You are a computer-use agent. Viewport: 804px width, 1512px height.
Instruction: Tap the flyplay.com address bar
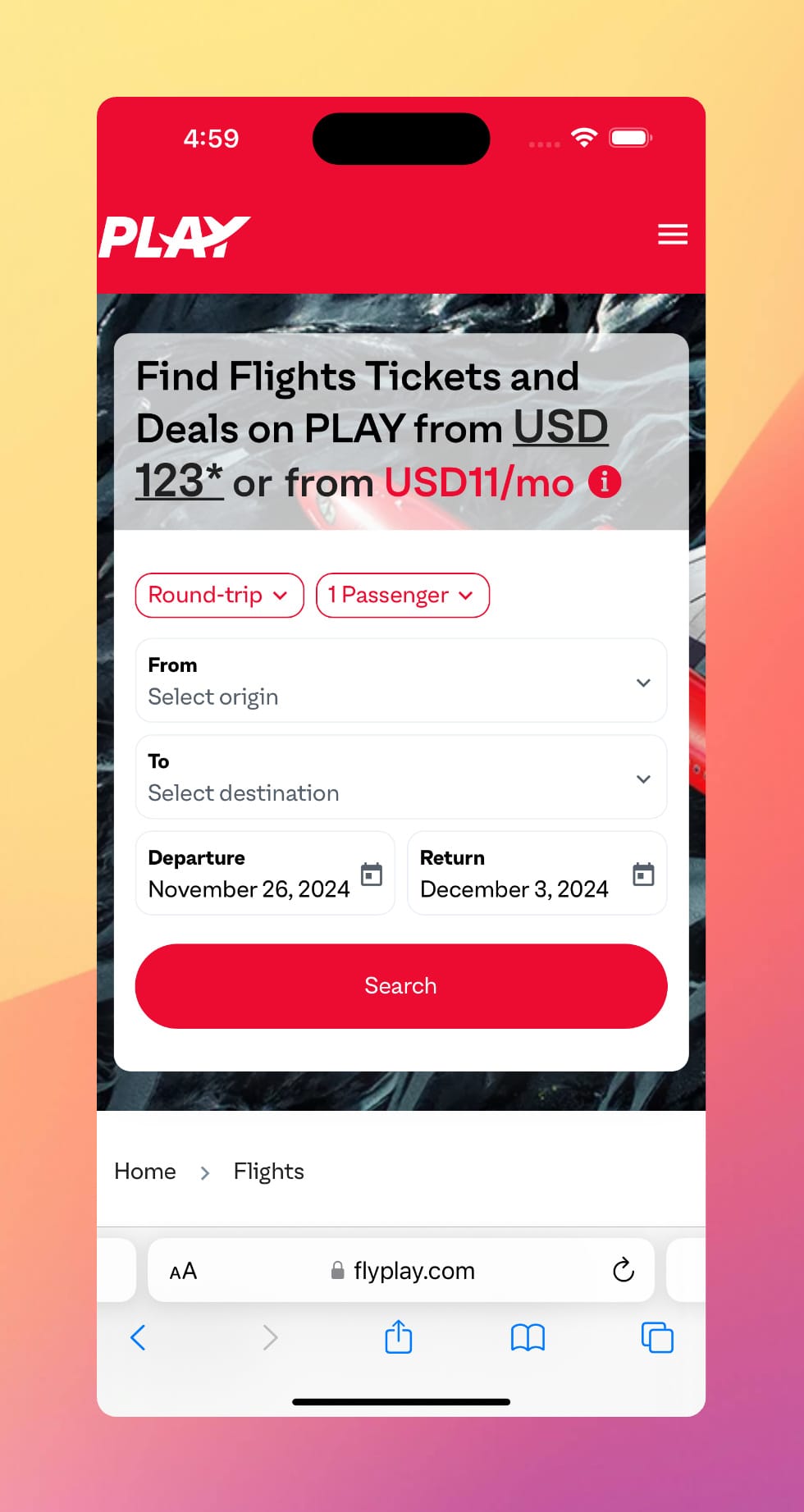click(x=402, y=1272)
